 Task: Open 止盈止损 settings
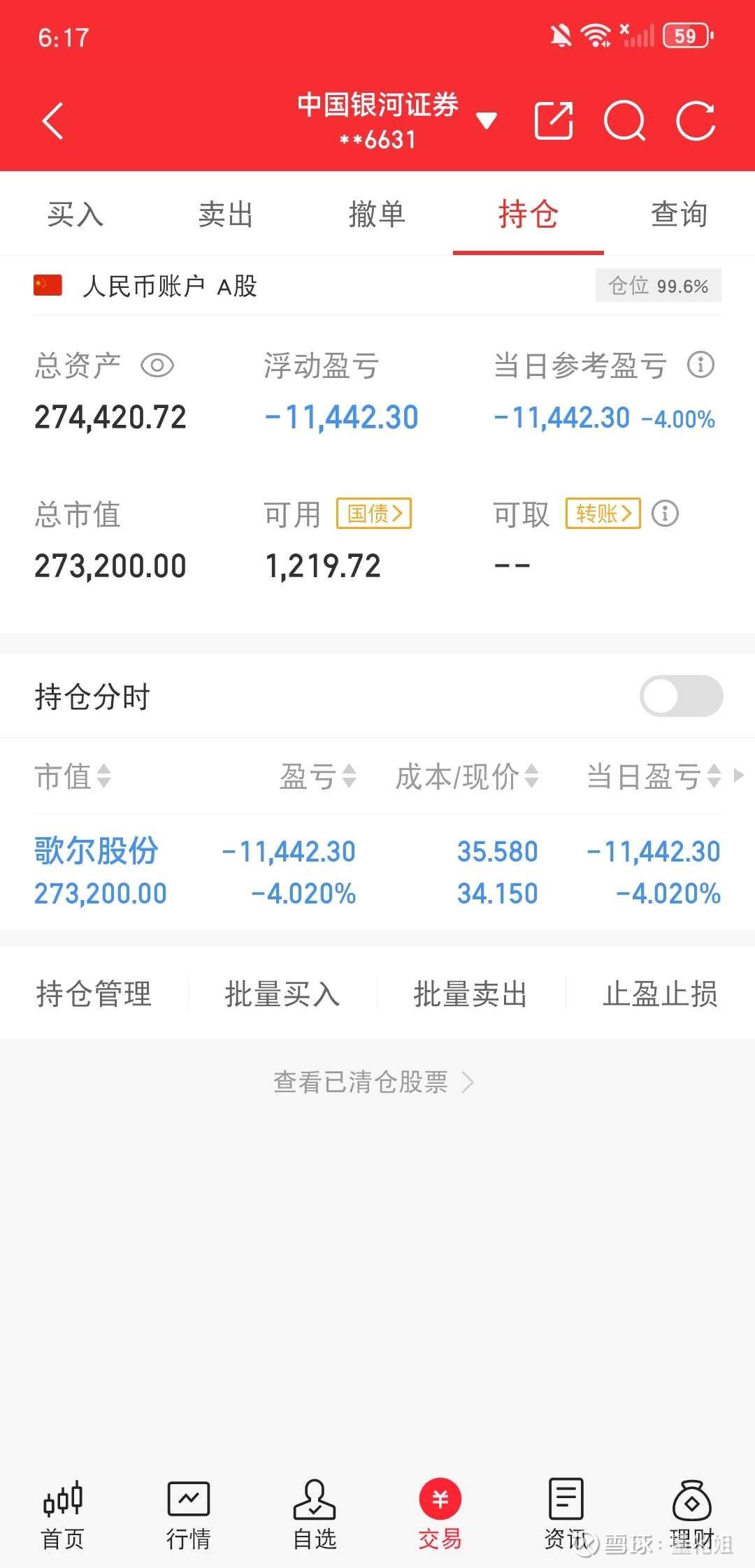click(661, 994)
